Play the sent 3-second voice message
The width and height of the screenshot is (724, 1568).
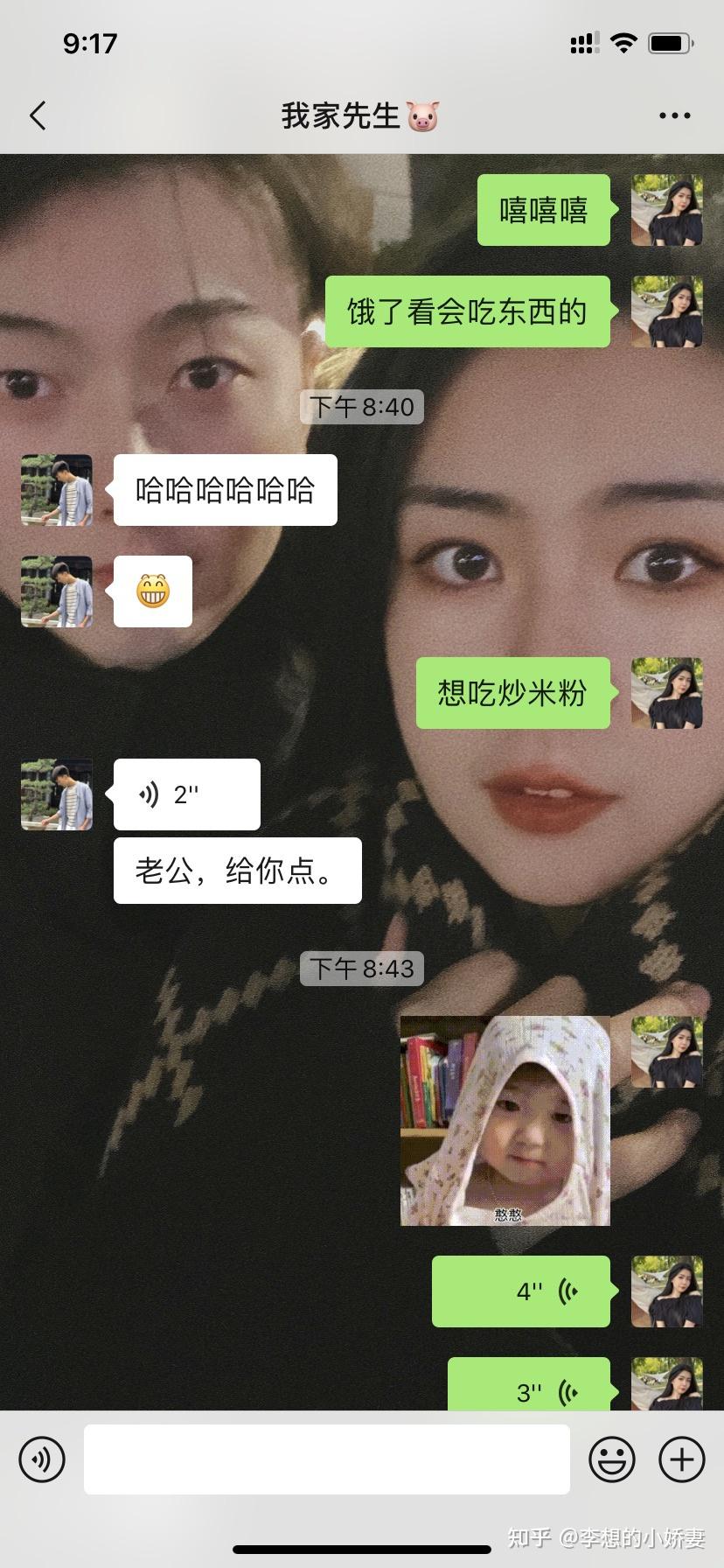(x=528, y=1389)
